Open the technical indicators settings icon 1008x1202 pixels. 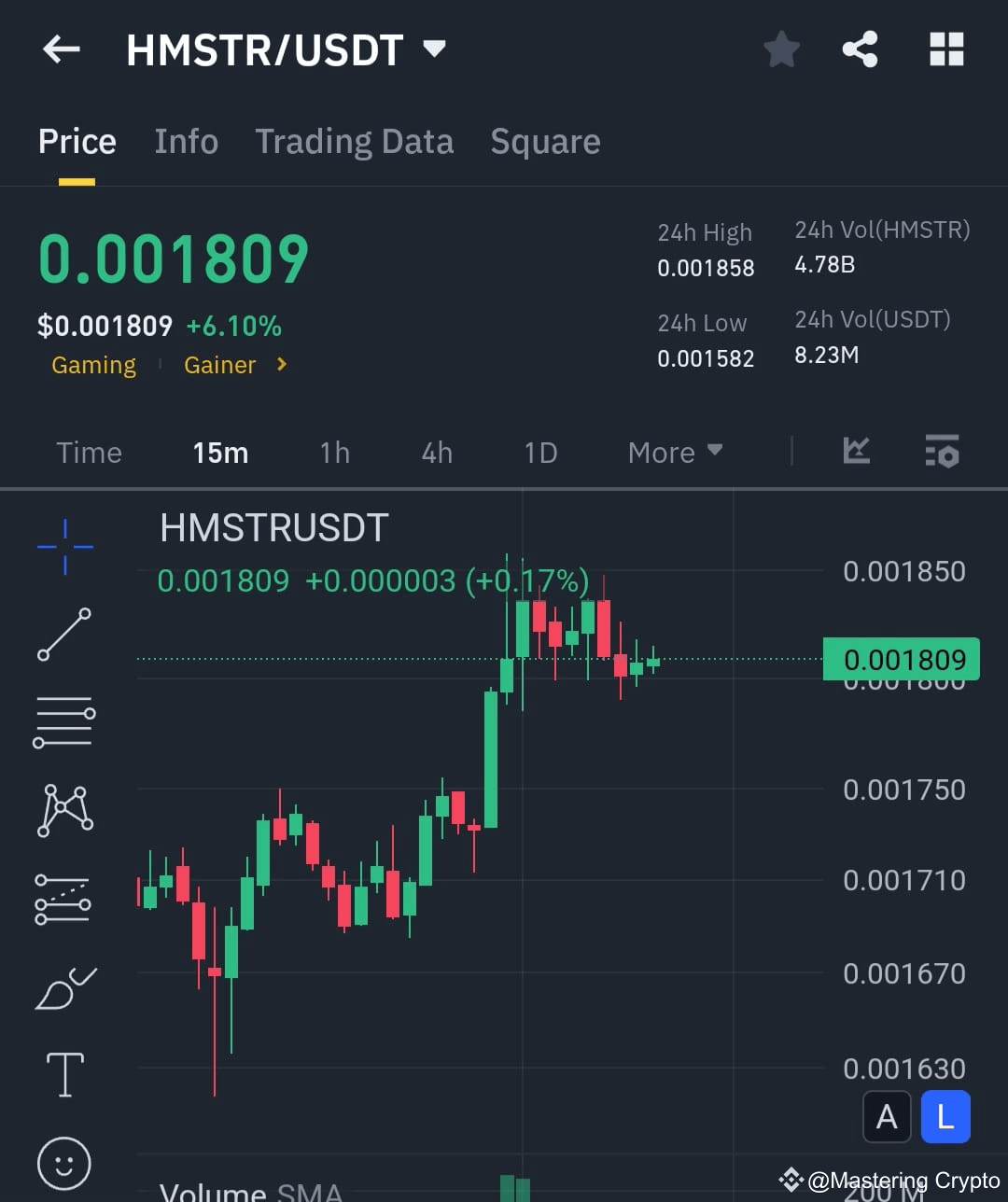point(942,452)
